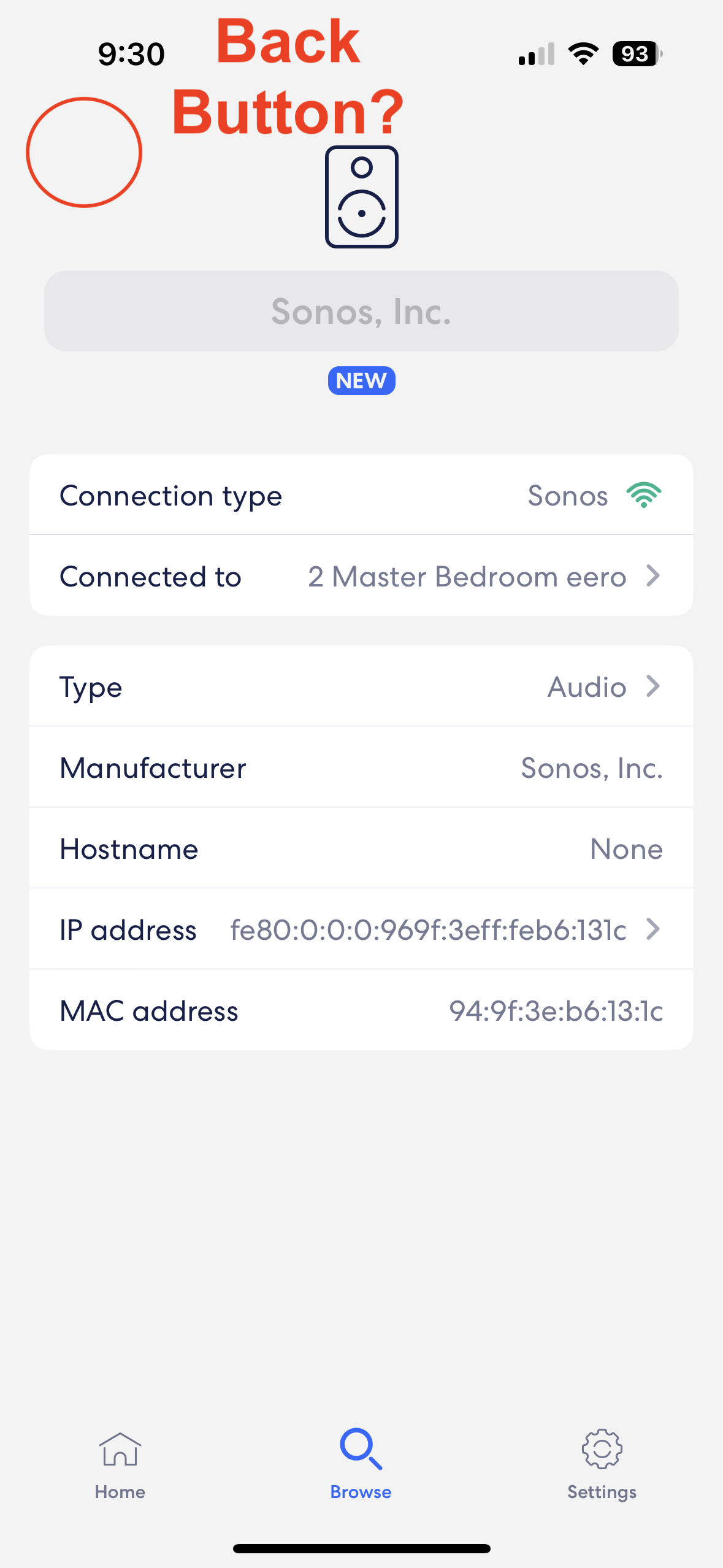The width and height of the screenshot is (723, 1568).
Task: Click the NEW badge
Action: tap(361, 380)
